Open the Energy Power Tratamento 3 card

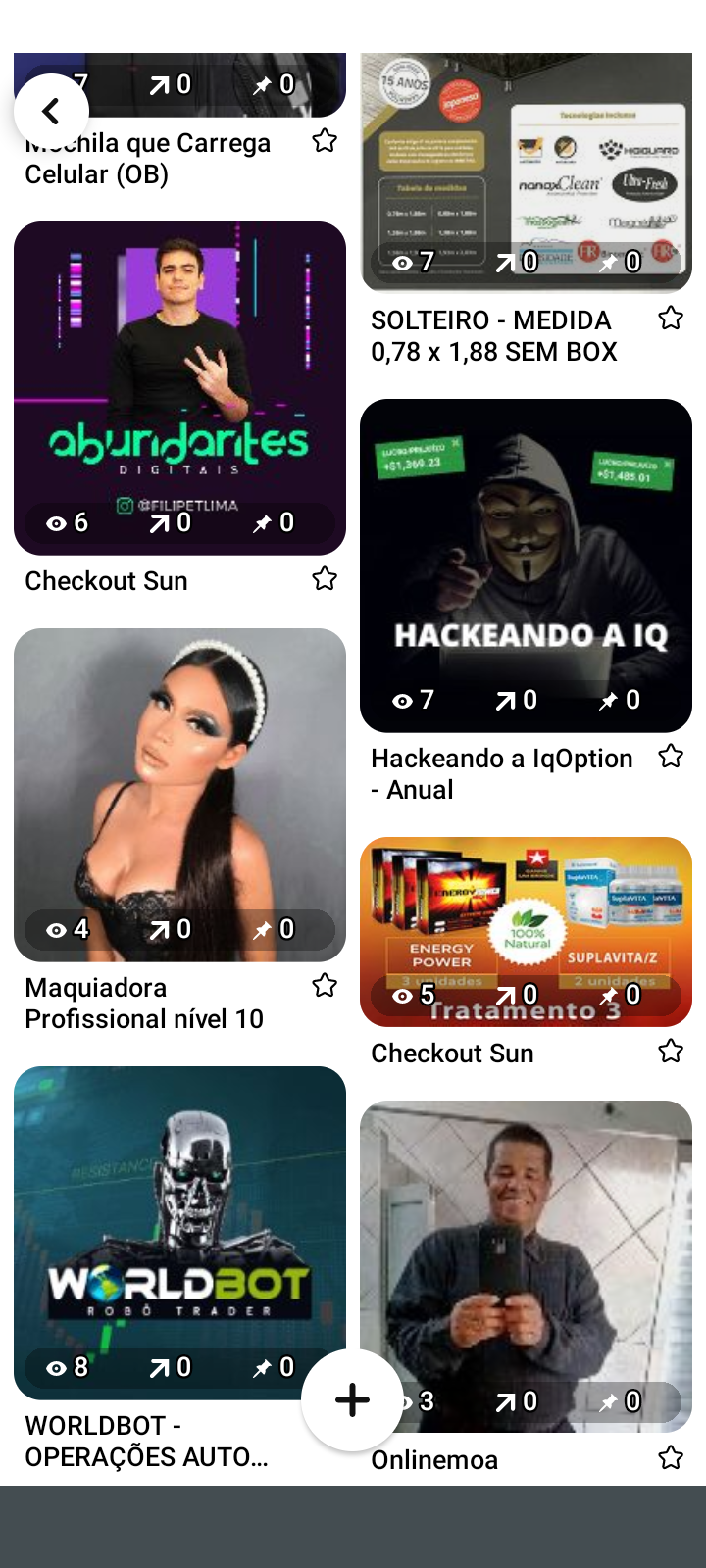point(526,931)
